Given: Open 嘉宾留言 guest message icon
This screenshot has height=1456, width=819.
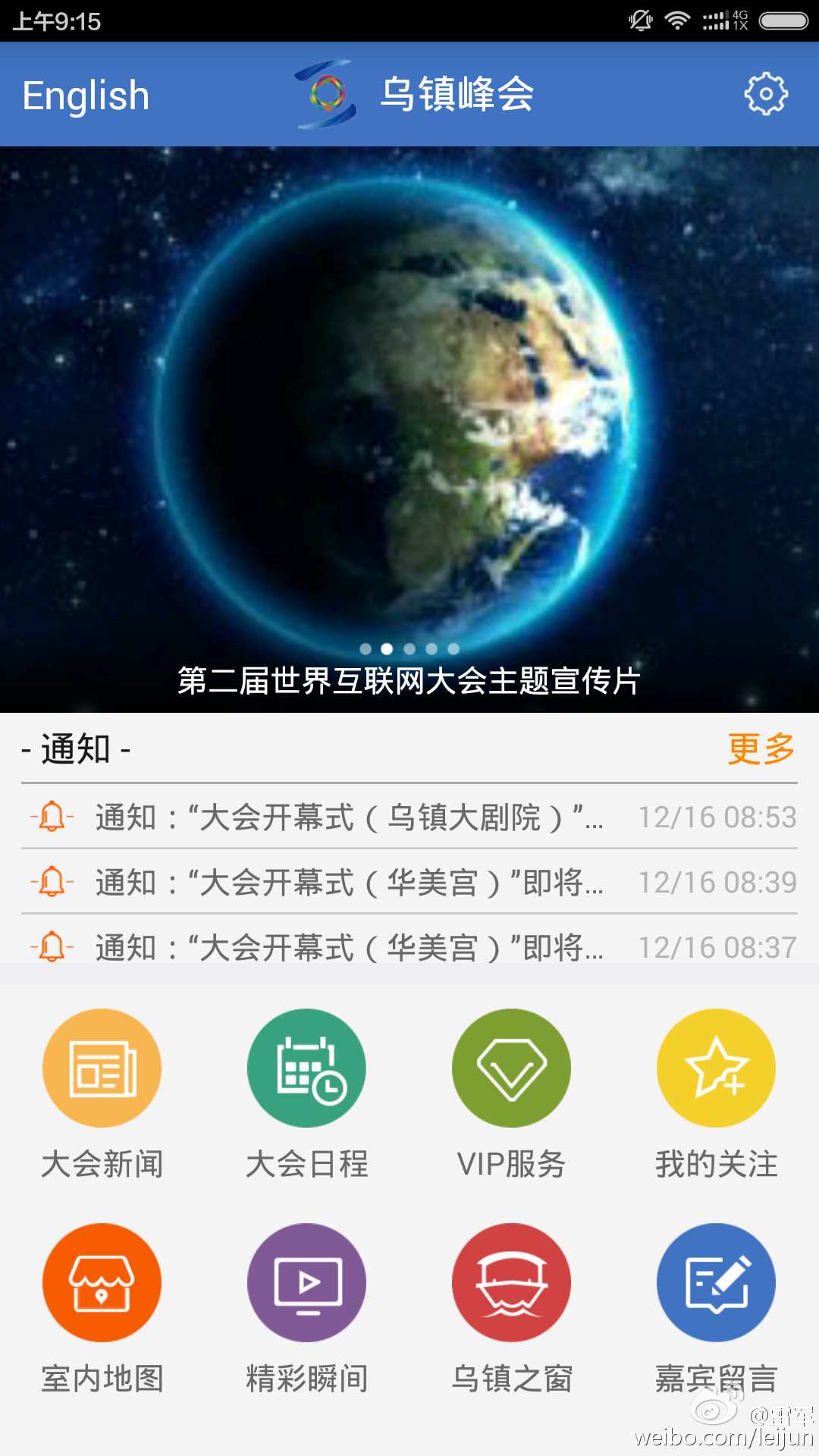Looking at the screenshot, I should click(715, 1282).
